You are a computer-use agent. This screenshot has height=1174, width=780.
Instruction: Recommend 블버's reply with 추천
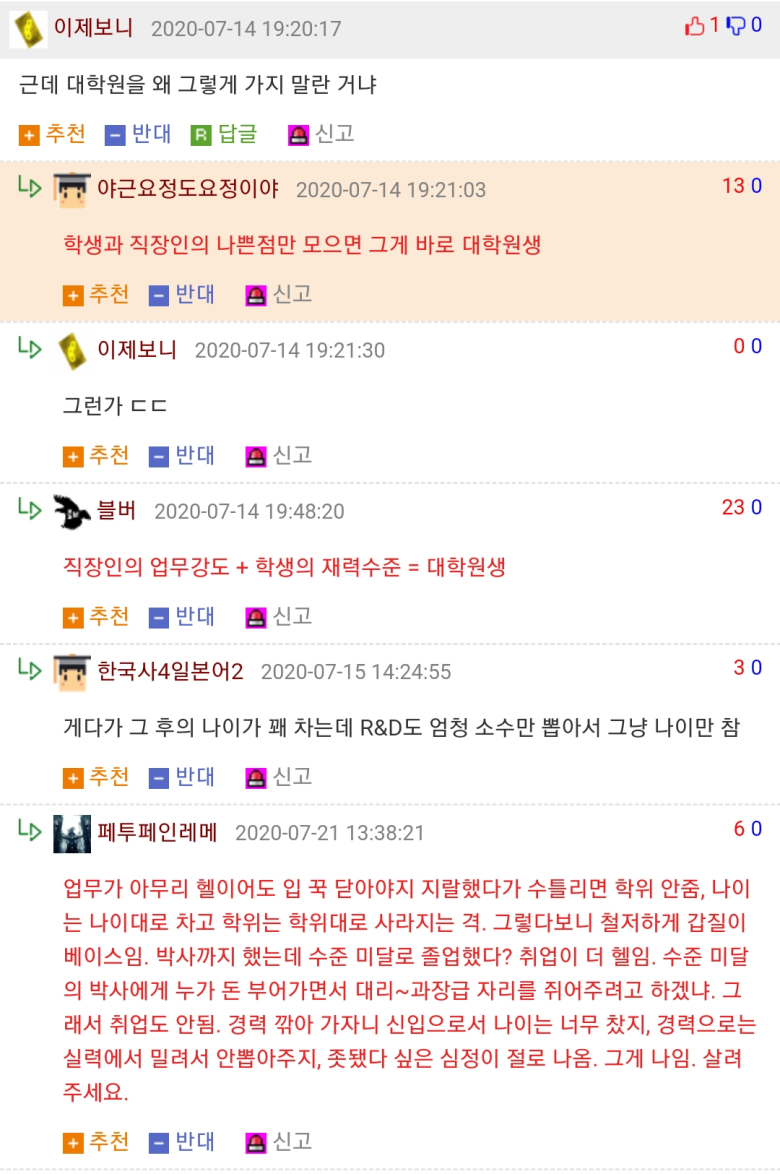[97, 617]
